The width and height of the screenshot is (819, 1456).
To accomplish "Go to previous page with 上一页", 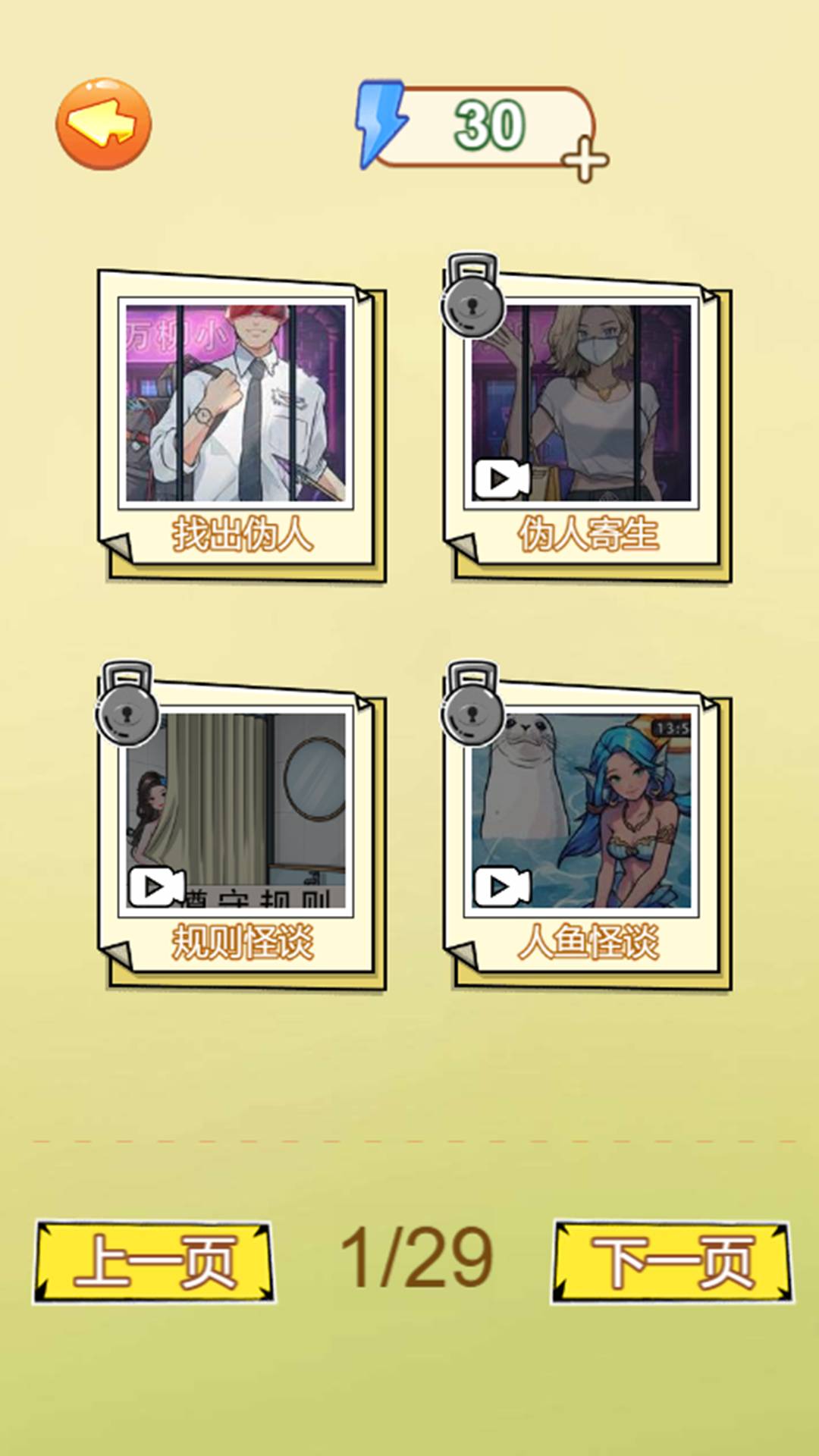I will pyautogui.click(x=154, y=1262).
